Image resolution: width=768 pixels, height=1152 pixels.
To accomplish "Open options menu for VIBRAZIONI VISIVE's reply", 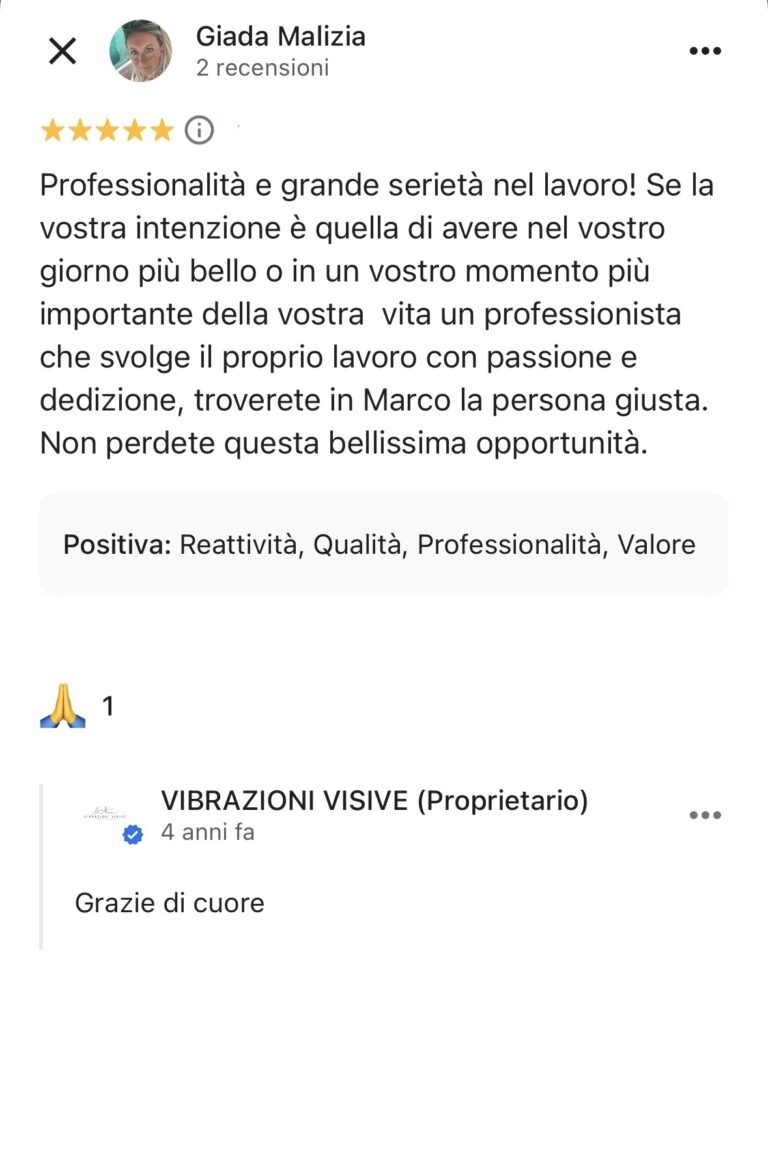I will 705,815.
